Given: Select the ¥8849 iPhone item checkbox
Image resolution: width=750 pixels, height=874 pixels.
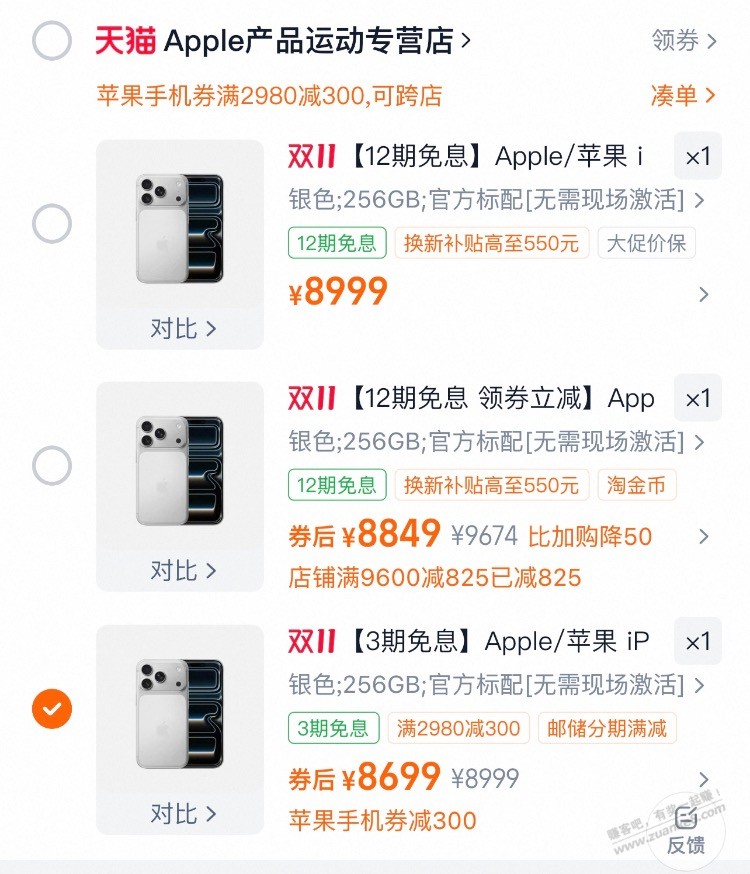Looking at the screenshot, I should 52,466.
